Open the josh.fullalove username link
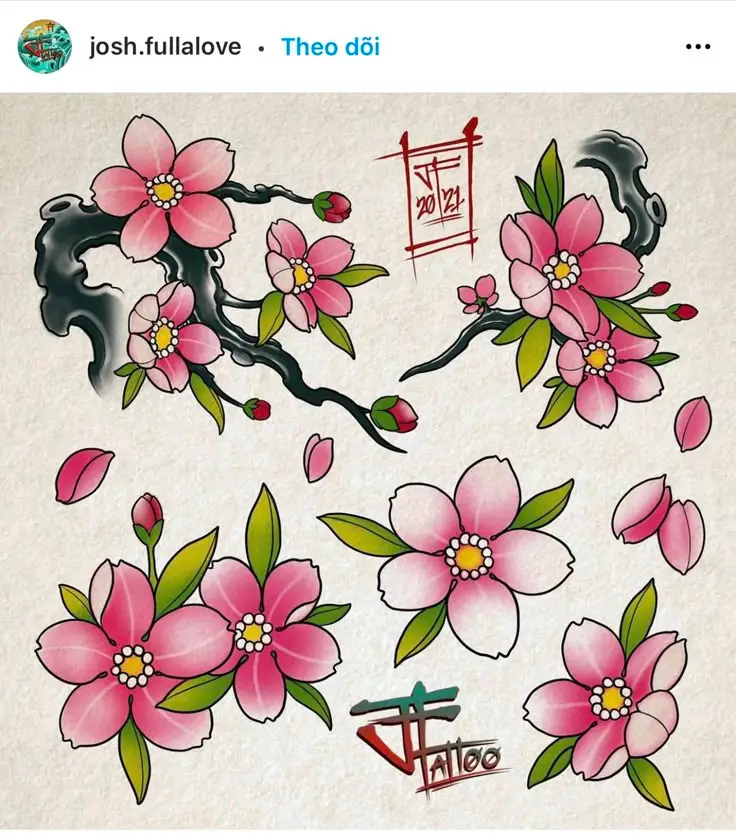 point(165,47)
